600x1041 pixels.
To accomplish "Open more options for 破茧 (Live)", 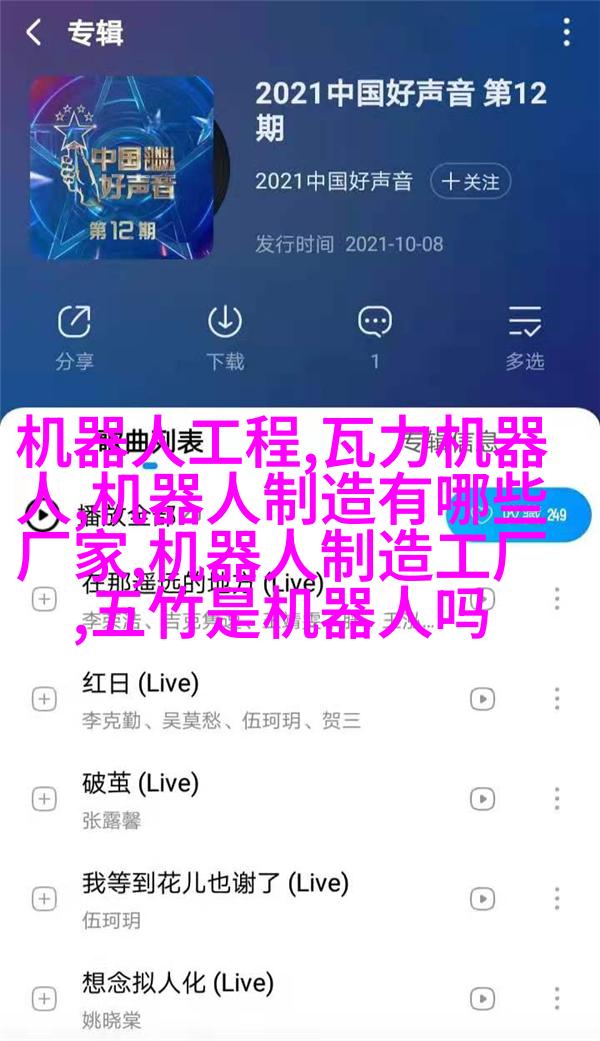I will click(x=557, y=798).
